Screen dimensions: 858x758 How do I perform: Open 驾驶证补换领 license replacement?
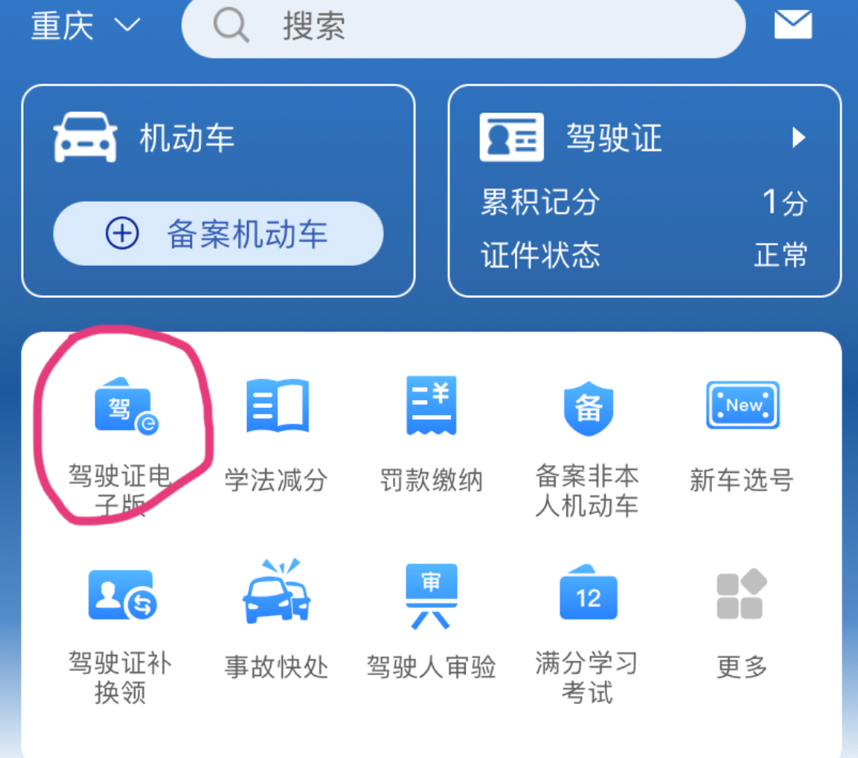click(120, 630)
